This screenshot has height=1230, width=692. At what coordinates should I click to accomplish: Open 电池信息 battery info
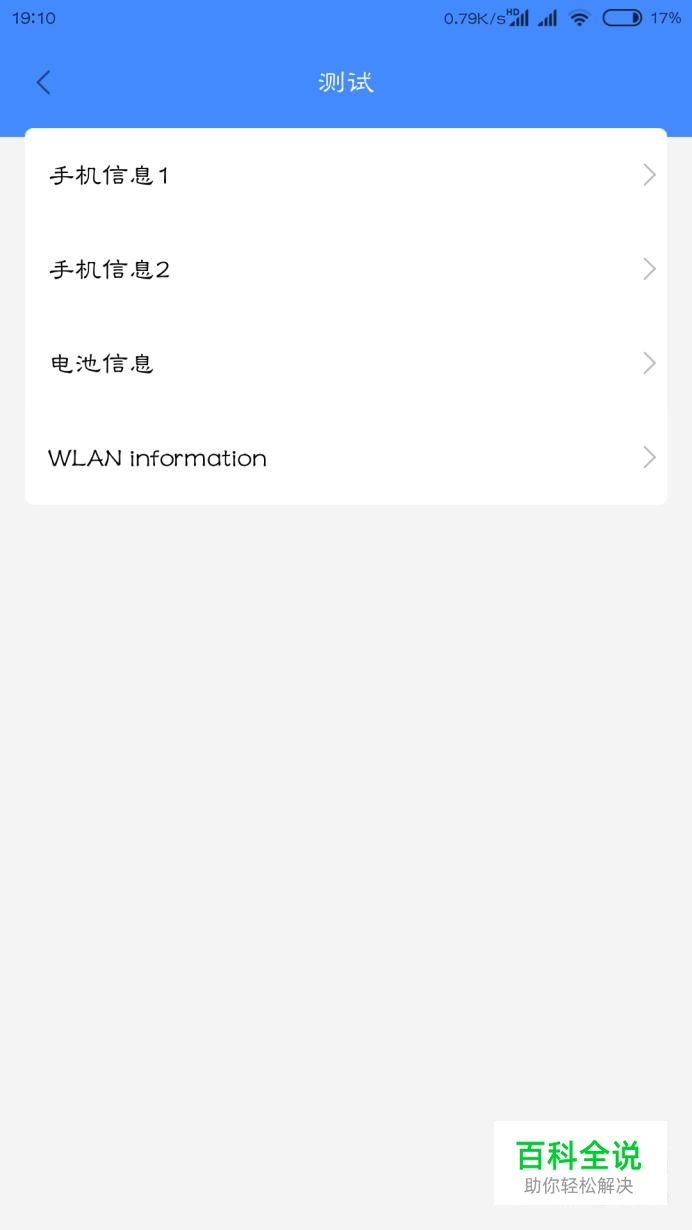tap(346, 363)
